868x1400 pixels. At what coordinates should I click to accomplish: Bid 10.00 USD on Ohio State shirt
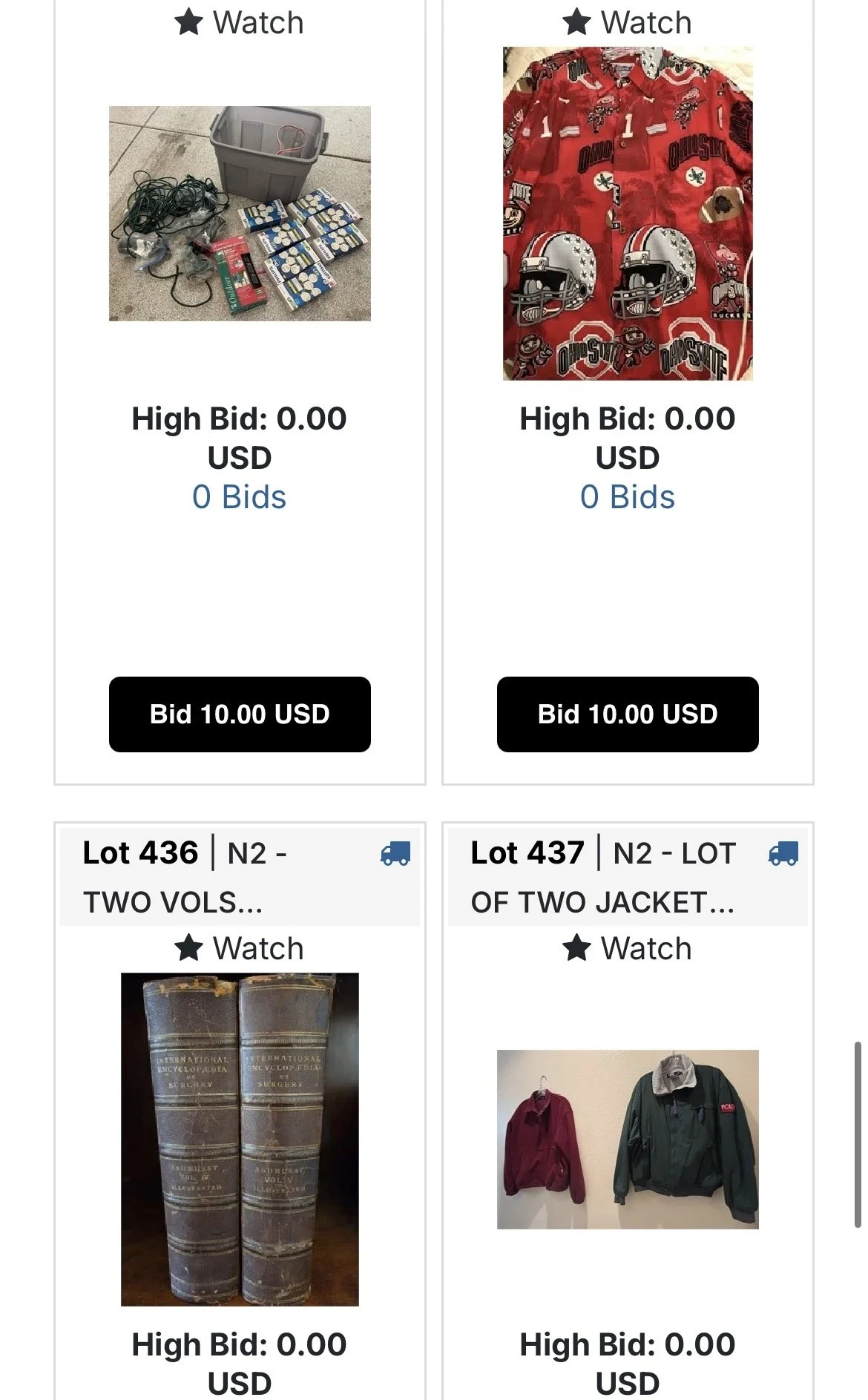pyautogui.click(x=628, y=714)
